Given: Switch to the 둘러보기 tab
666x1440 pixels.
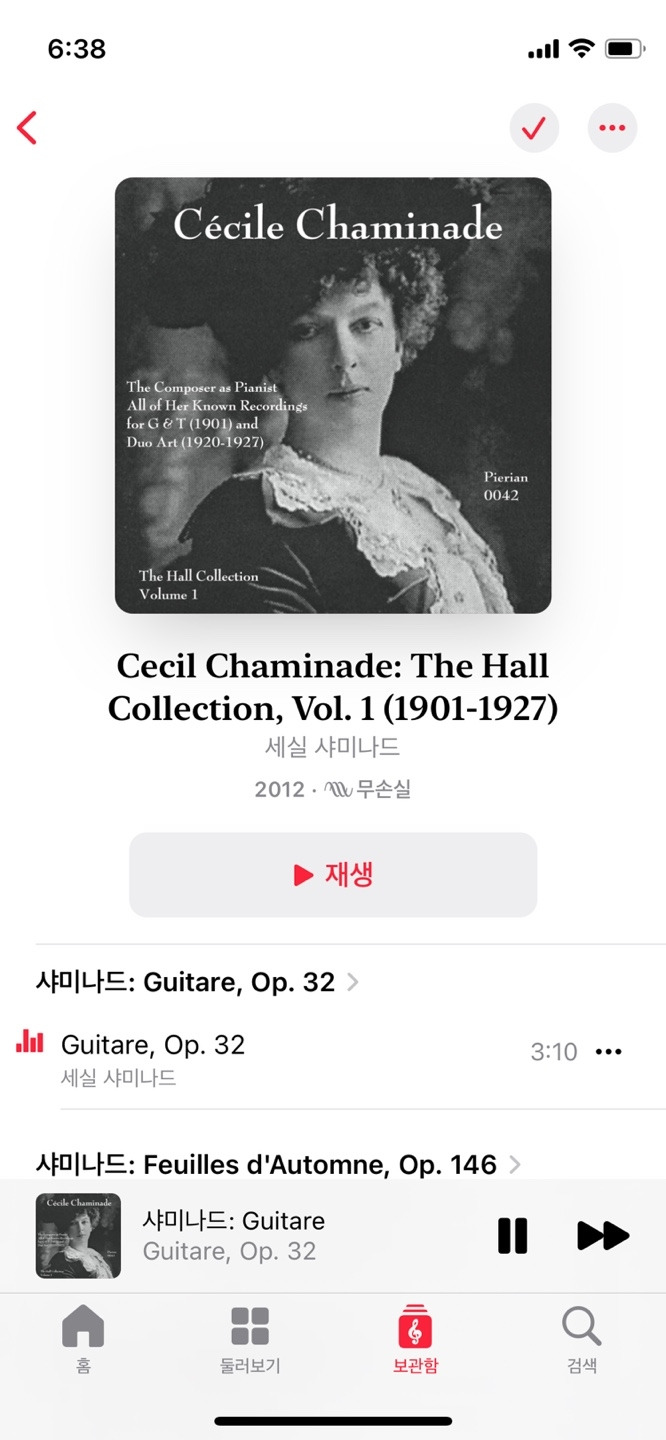Looking at the screenshot, I should pyautogui.click(x=250, y=1340).
